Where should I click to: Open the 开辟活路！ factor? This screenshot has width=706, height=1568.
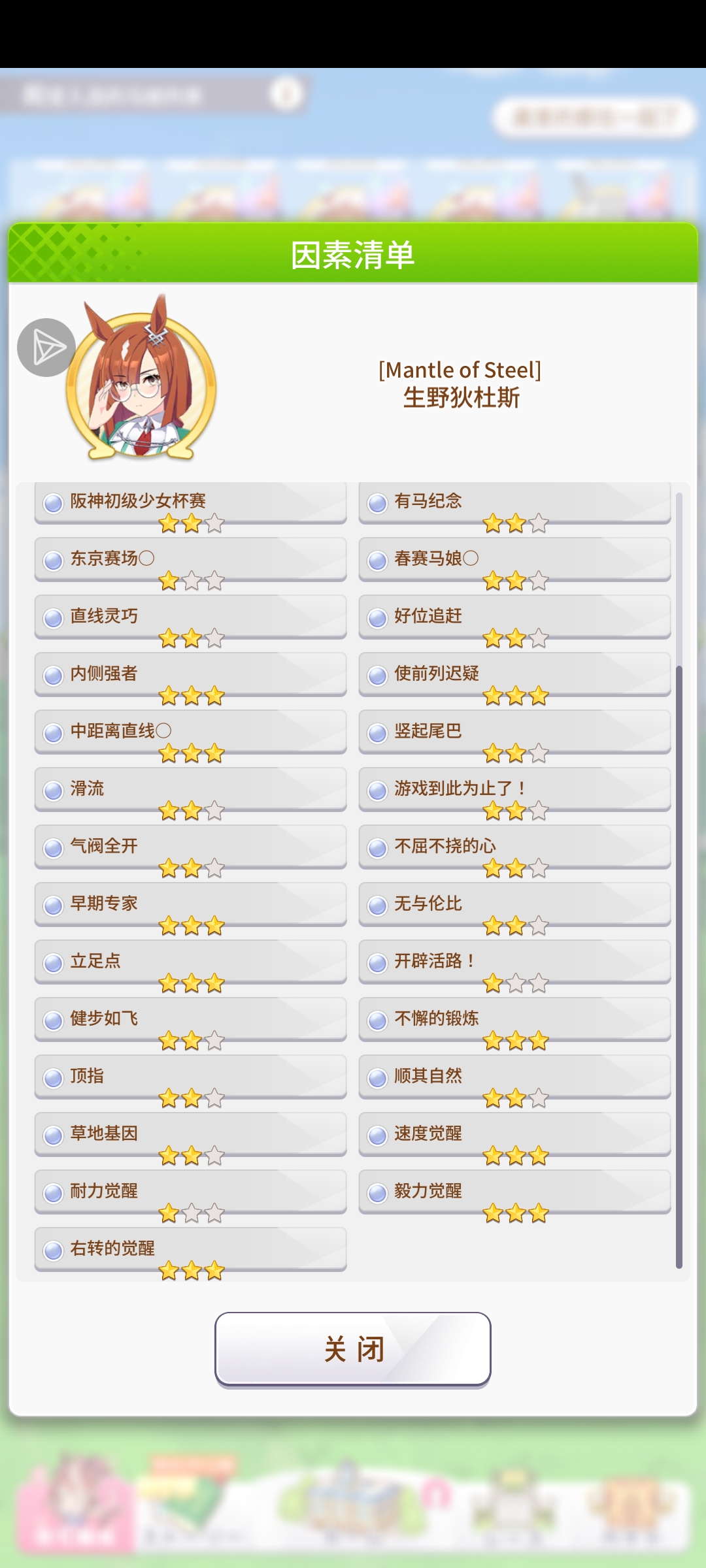(x=514, y=962)
